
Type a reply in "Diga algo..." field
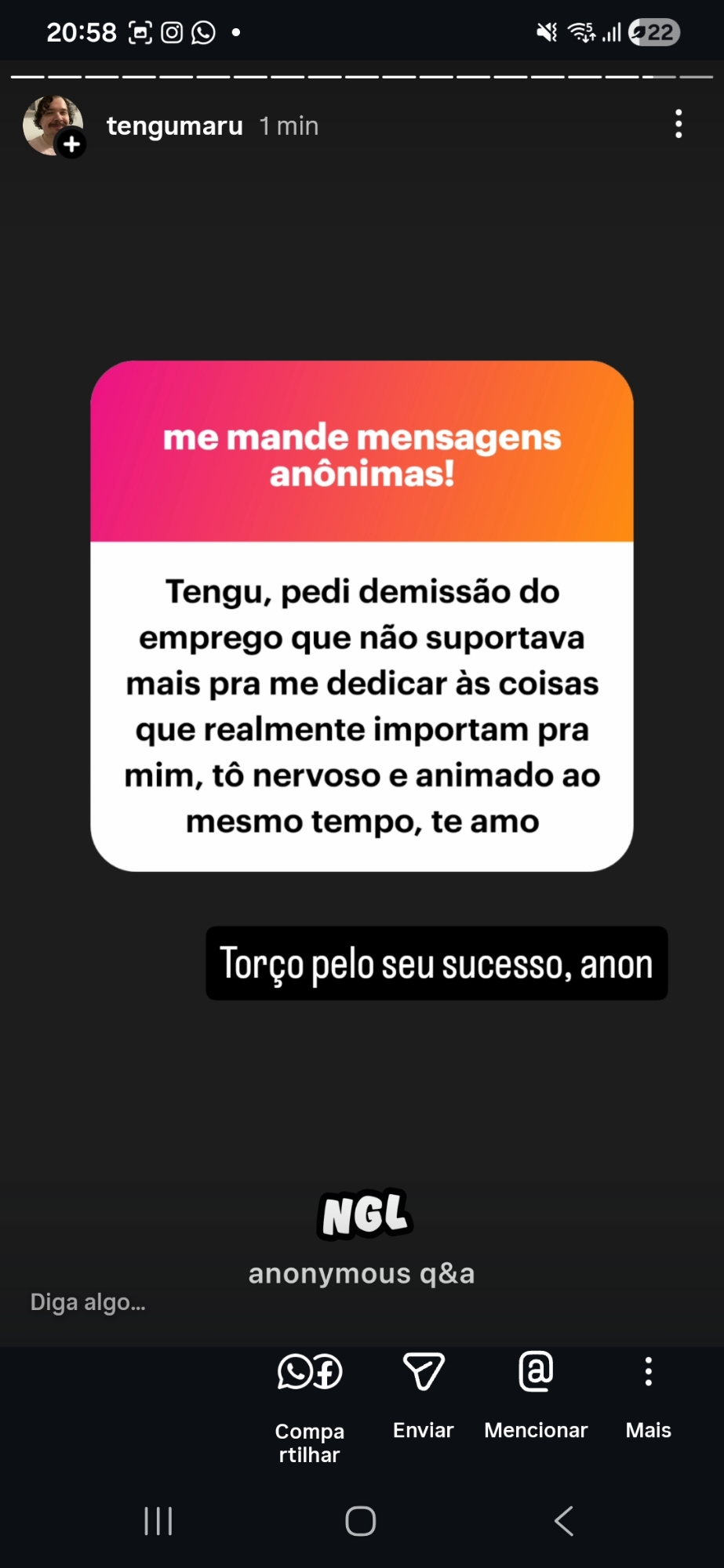coord(88,1302)
